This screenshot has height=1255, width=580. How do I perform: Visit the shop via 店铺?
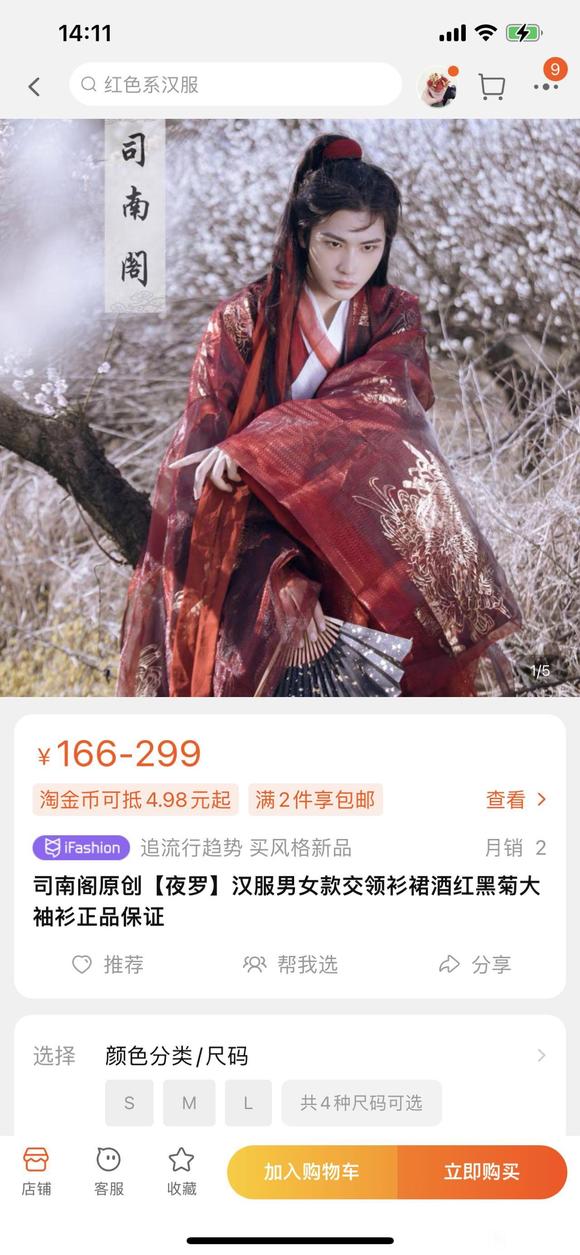click(36, 1172)
